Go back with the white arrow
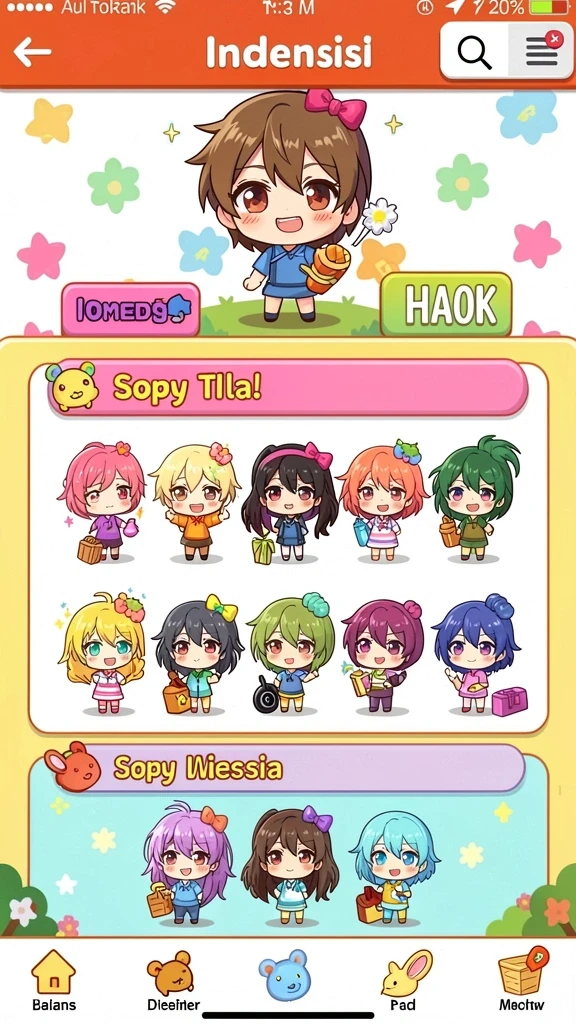This screenshot has height=1024, width=576. coord(32,52)
